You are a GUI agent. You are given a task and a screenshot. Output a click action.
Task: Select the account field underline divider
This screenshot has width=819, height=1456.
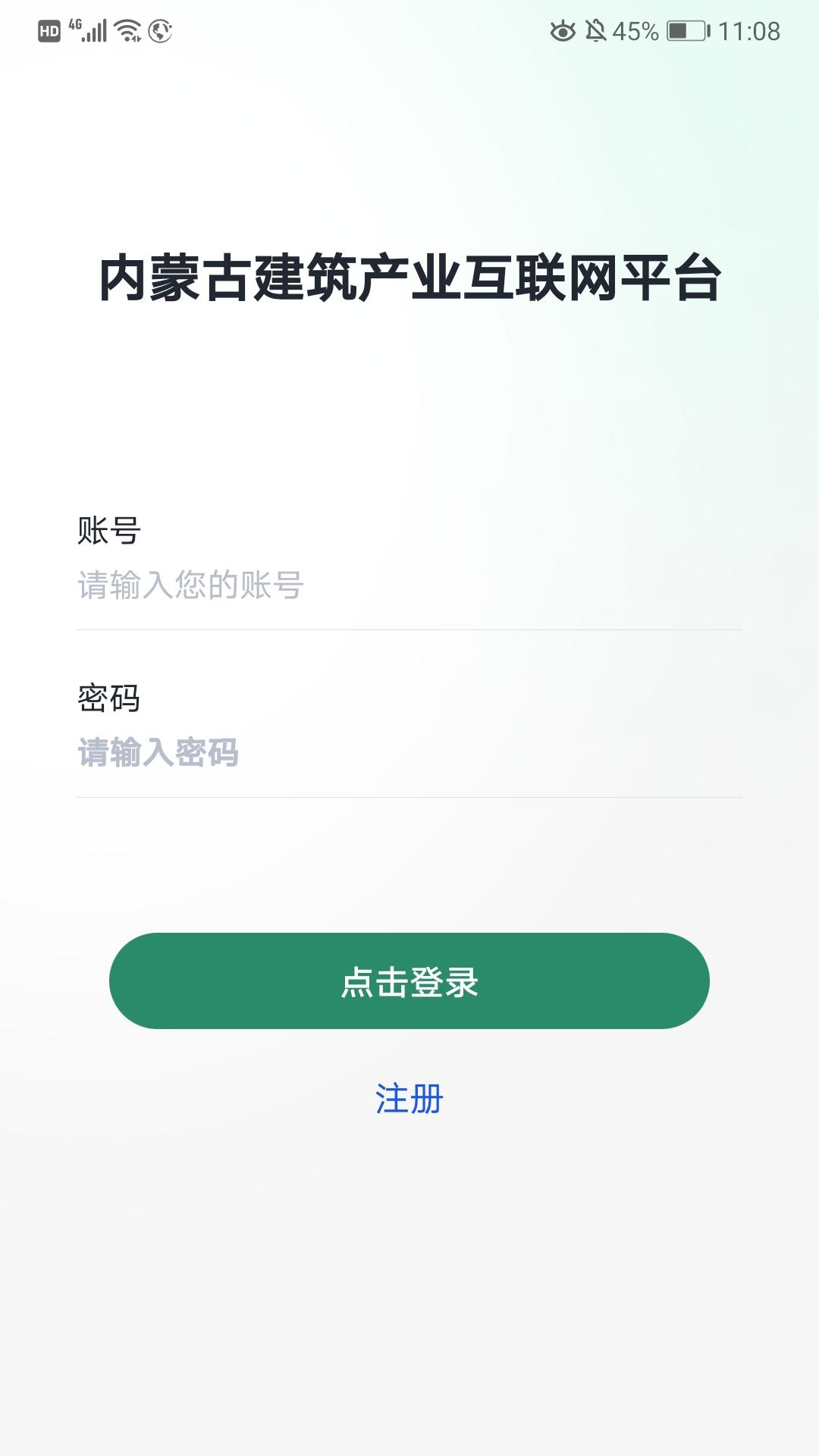(x=409, y=628)
